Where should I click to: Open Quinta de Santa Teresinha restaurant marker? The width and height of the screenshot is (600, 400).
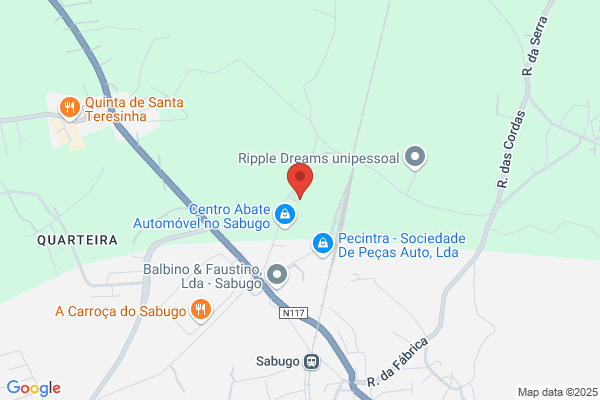[x=70, y=108]
